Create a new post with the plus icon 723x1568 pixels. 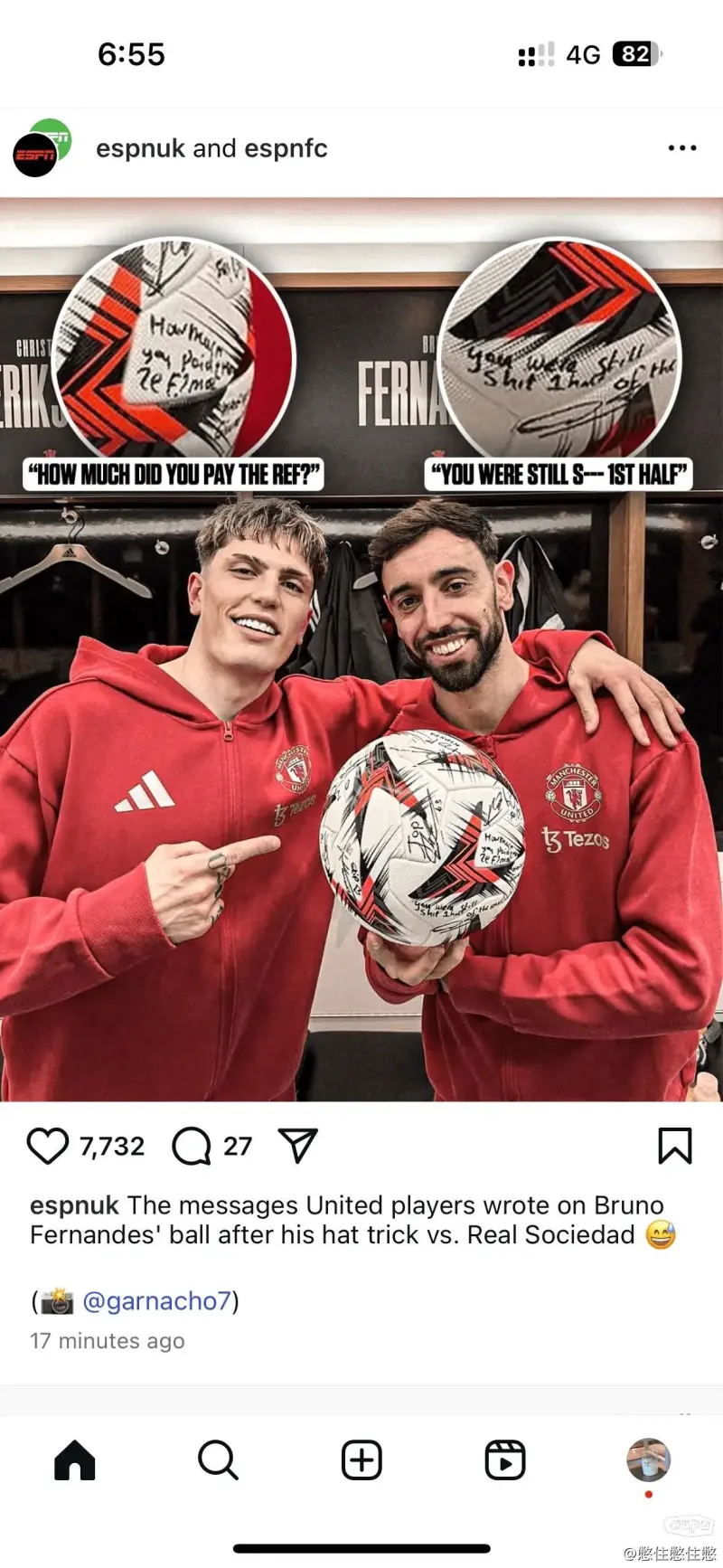point(361,1460)
